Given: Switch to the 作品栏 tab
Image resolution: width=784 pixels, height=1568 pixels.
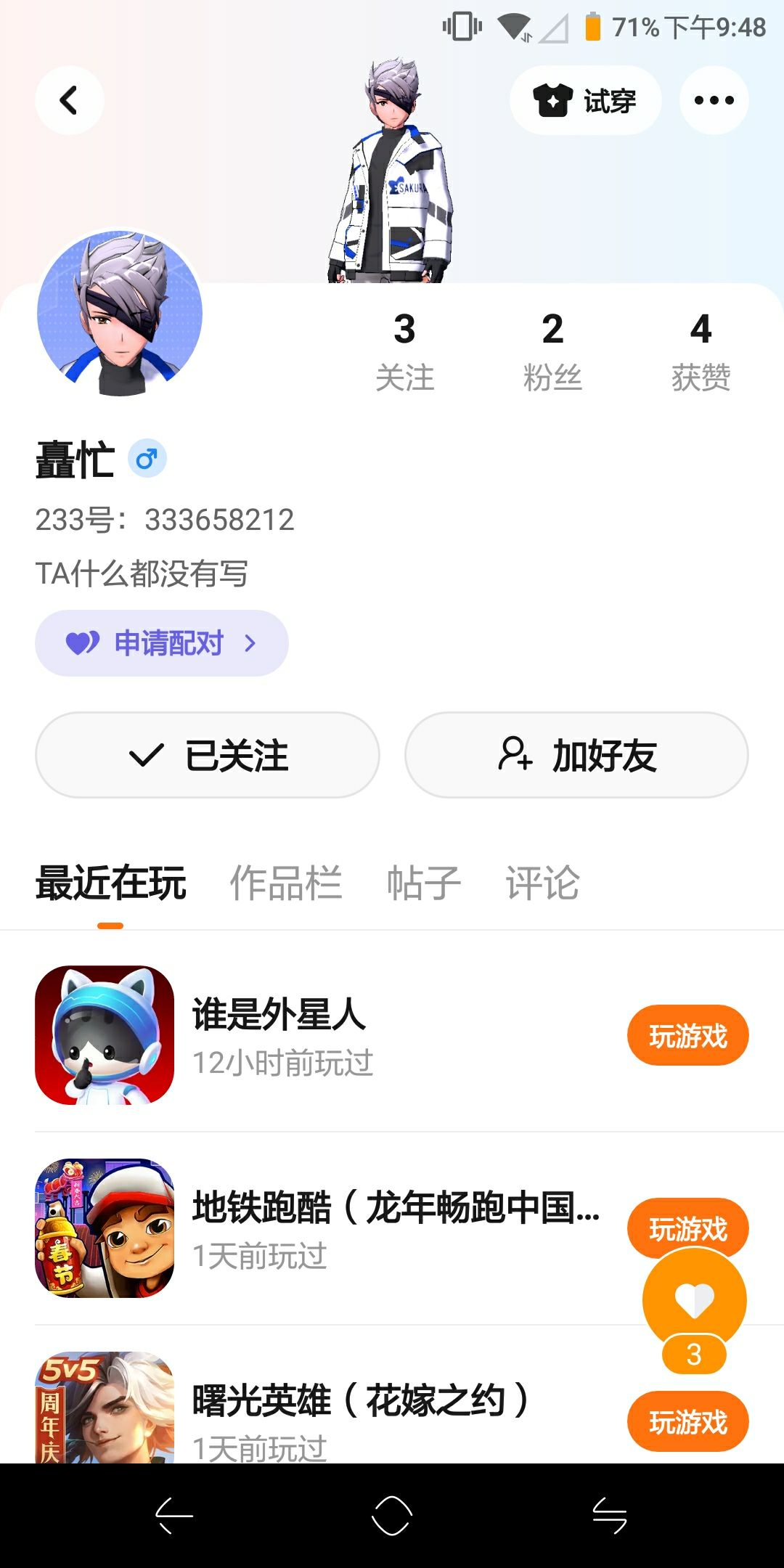Looking at the screenshot, I should coord(285,883).
